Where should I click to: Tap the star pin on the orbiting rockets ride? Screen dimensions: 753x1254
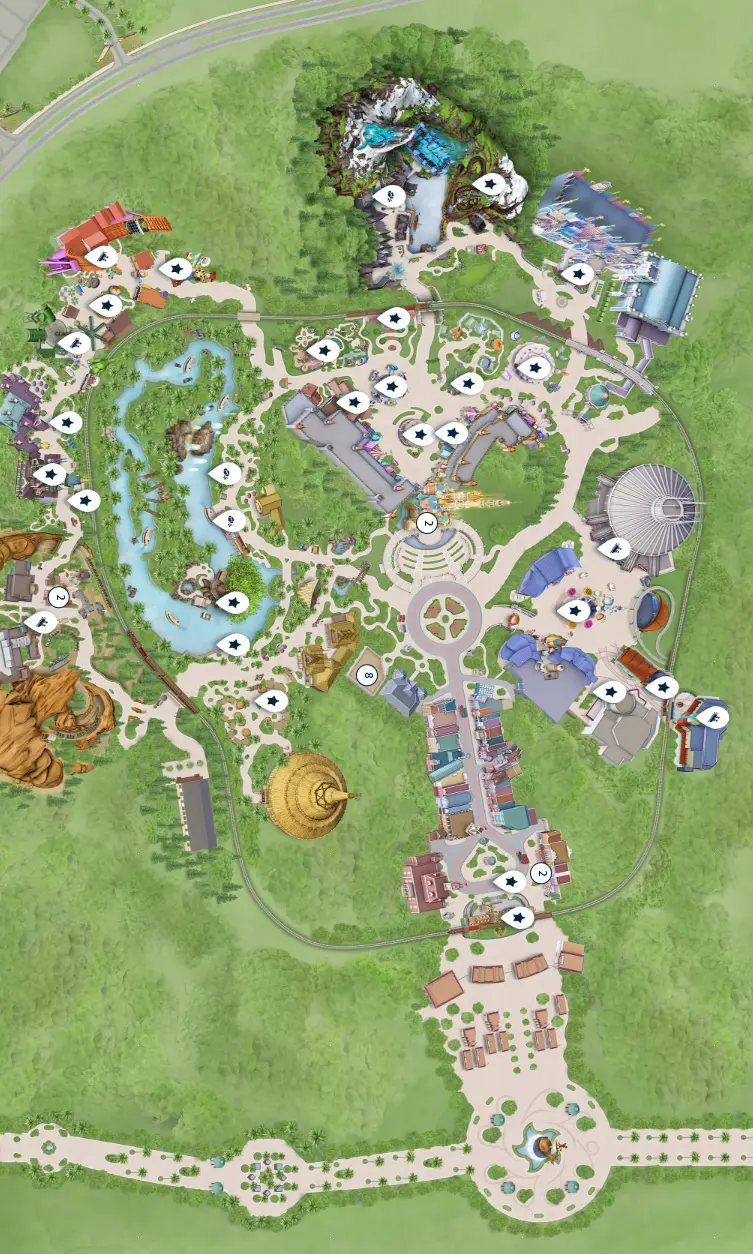(573, 609)
